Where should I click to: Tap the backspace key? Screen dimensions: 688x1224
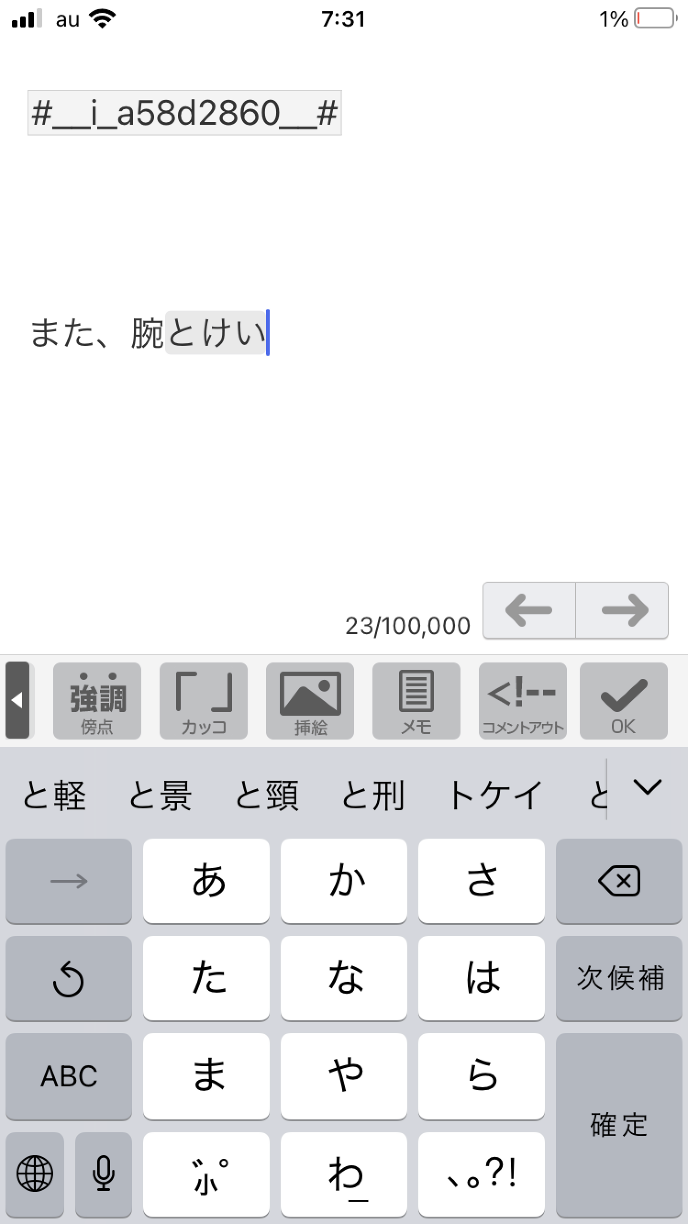[x=618, y=881]
